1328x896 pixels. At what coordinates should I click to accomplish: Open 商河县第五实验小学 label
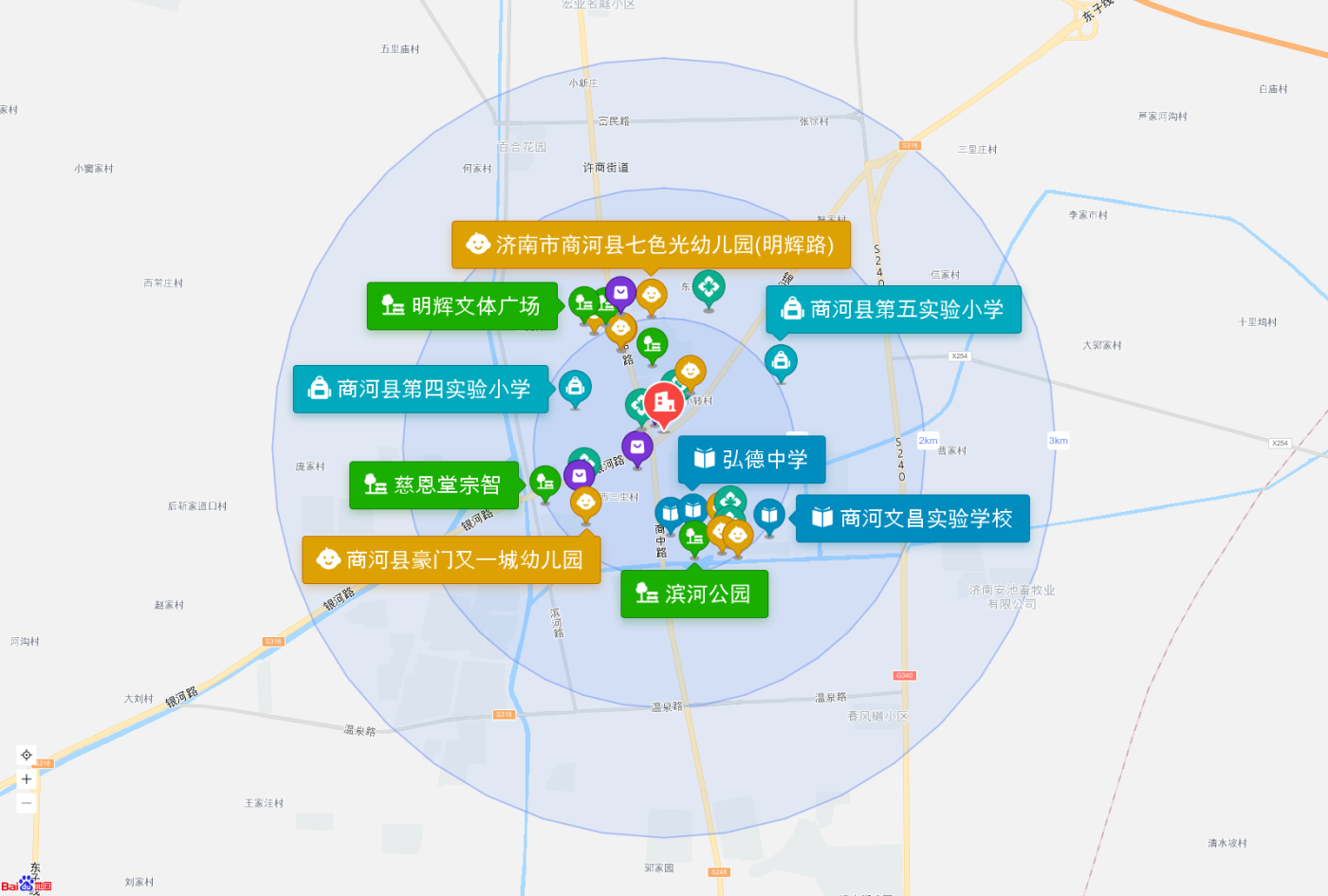(x=894, y=309)
